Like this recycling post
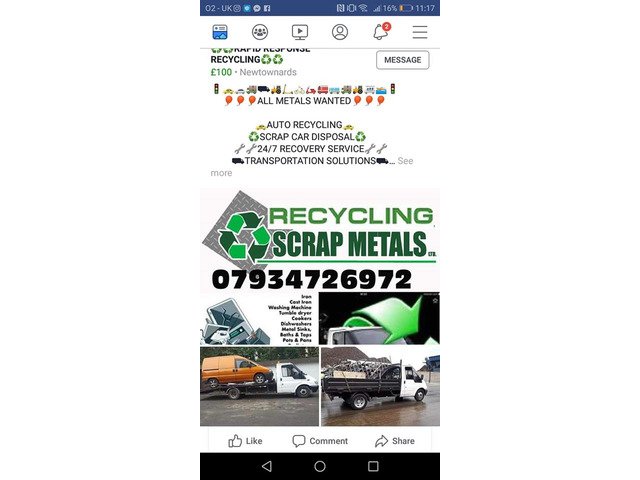Screen dimensions: 640x480 point(245,441)
